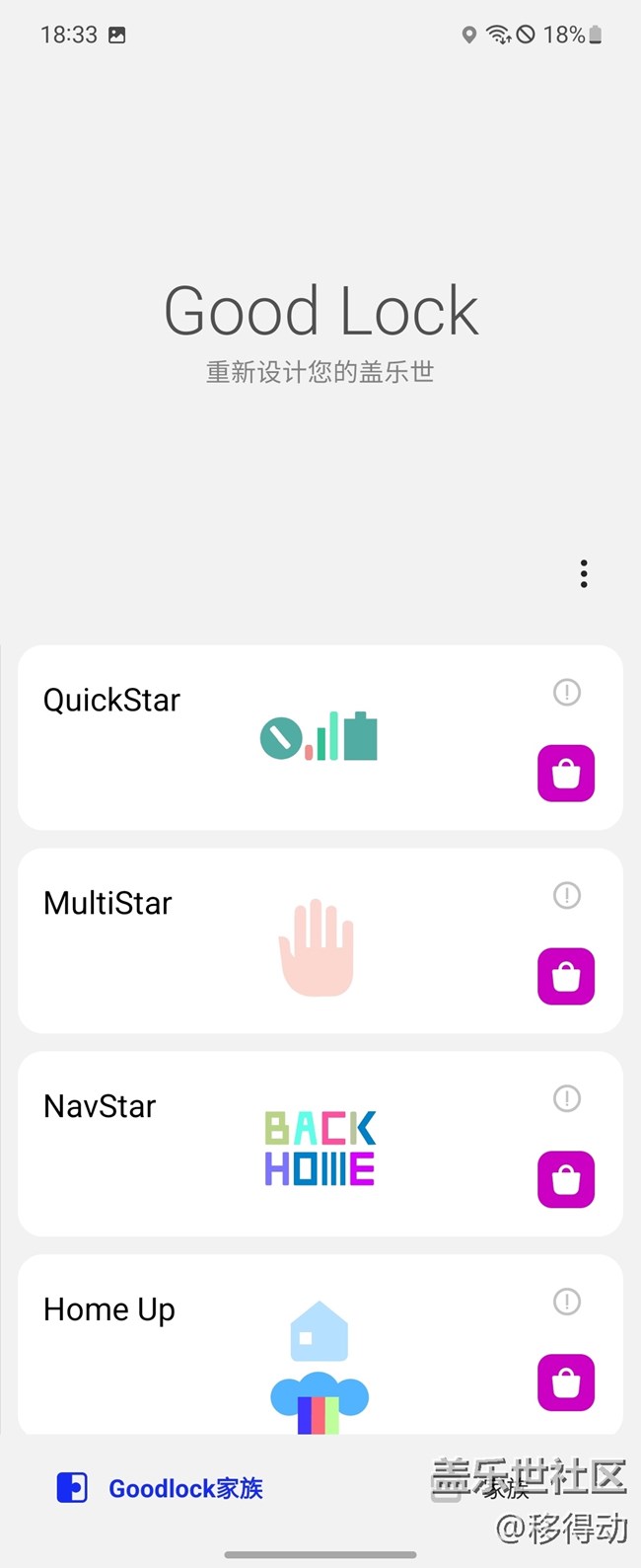View info for QuickStar
The height and width of the screenshot is (1568, 641).
(567, 693)
